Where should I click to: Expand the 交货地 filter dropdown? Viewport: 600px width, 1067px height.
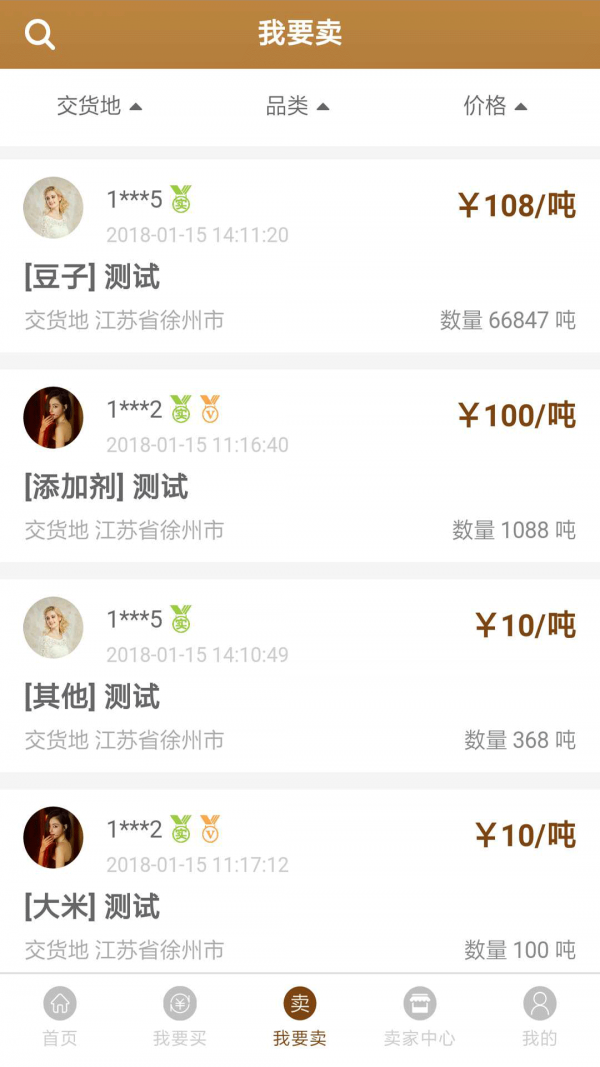tap(99, 106)
